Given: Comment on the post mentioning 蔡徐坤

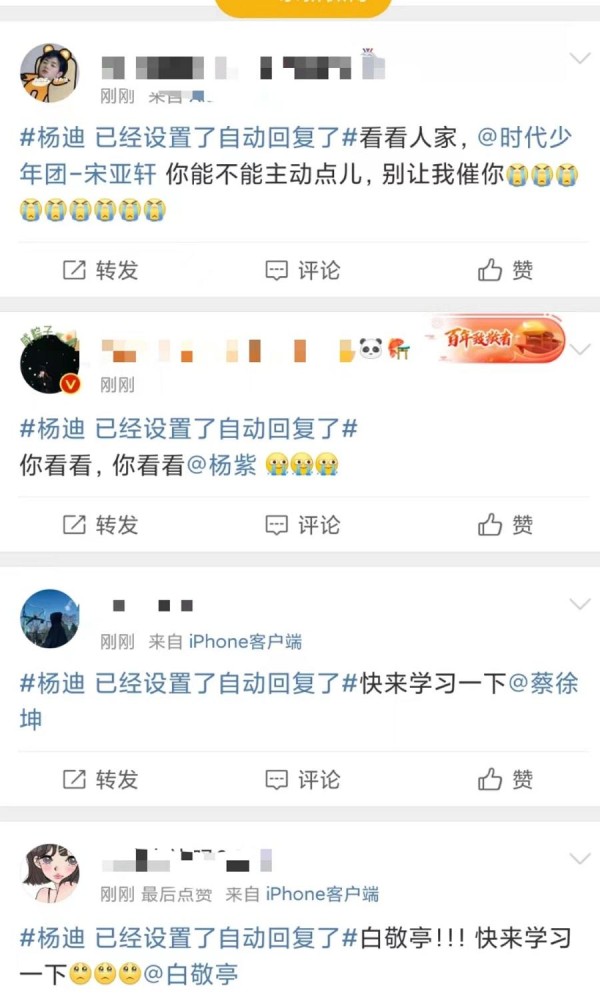Looking at the screenshot, I should click(302, 779).
